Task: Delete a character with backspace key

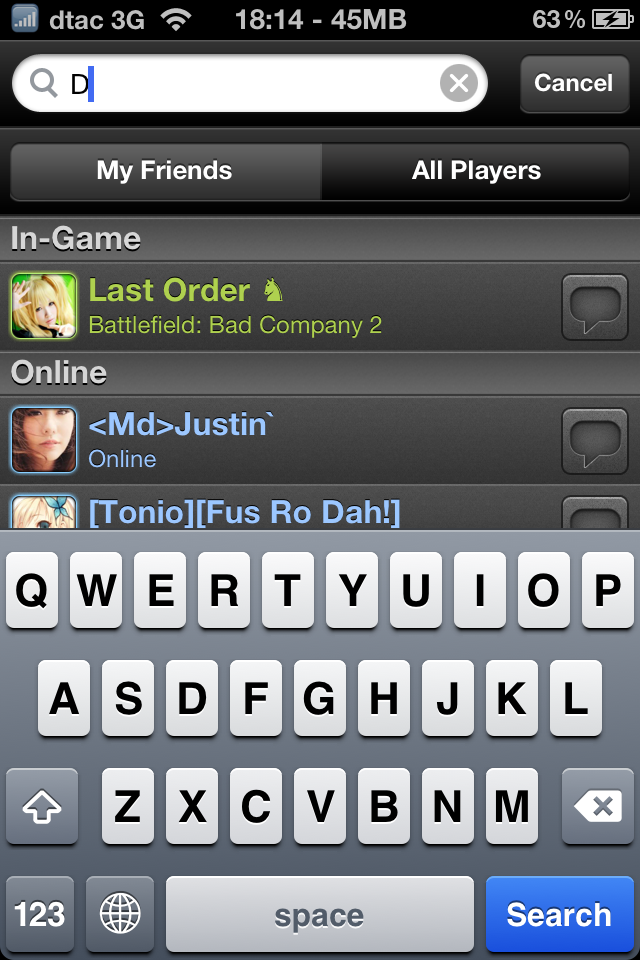Action: pos(598,806)
